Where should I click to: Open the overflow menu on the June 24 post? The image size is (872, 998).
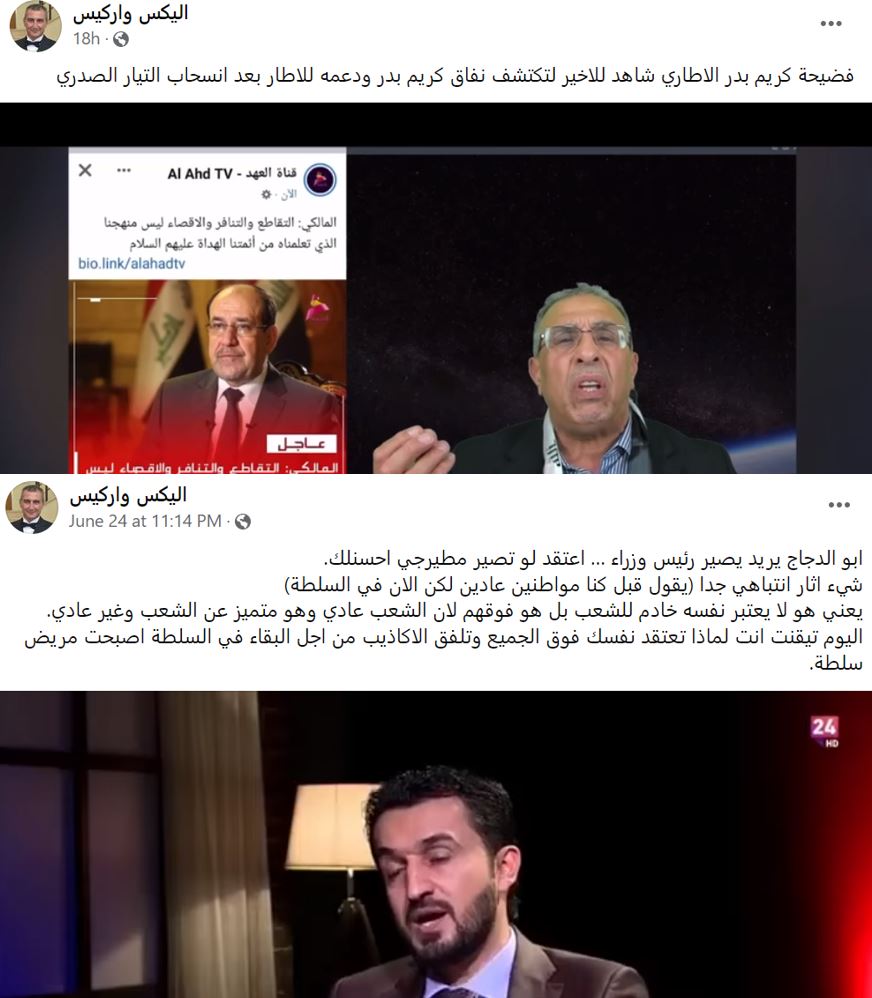pos(831,506)
